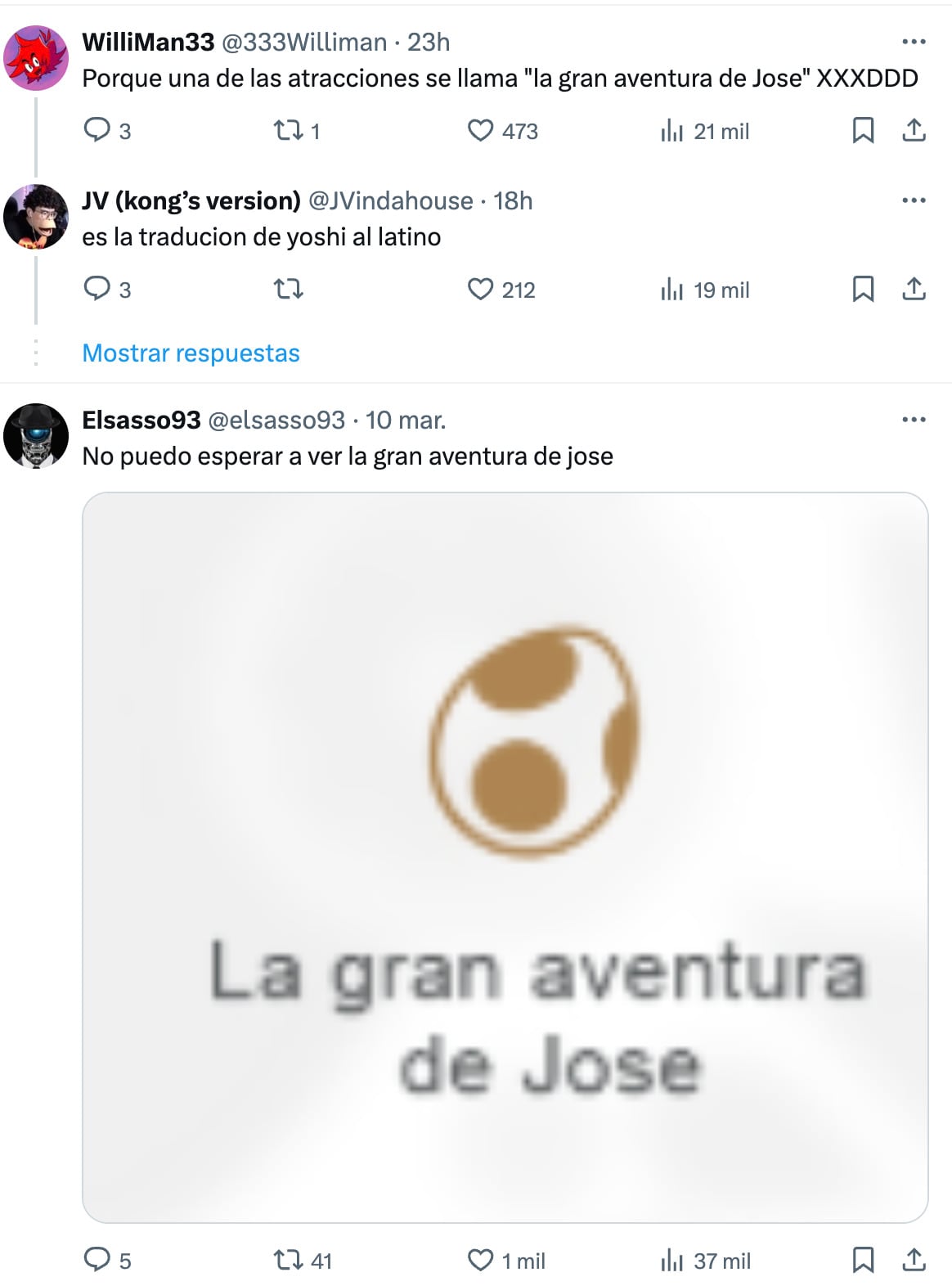Open more options on JVindahouse's tweet
This screenshot has width=952, height=1286.
(x=914, y=200)
